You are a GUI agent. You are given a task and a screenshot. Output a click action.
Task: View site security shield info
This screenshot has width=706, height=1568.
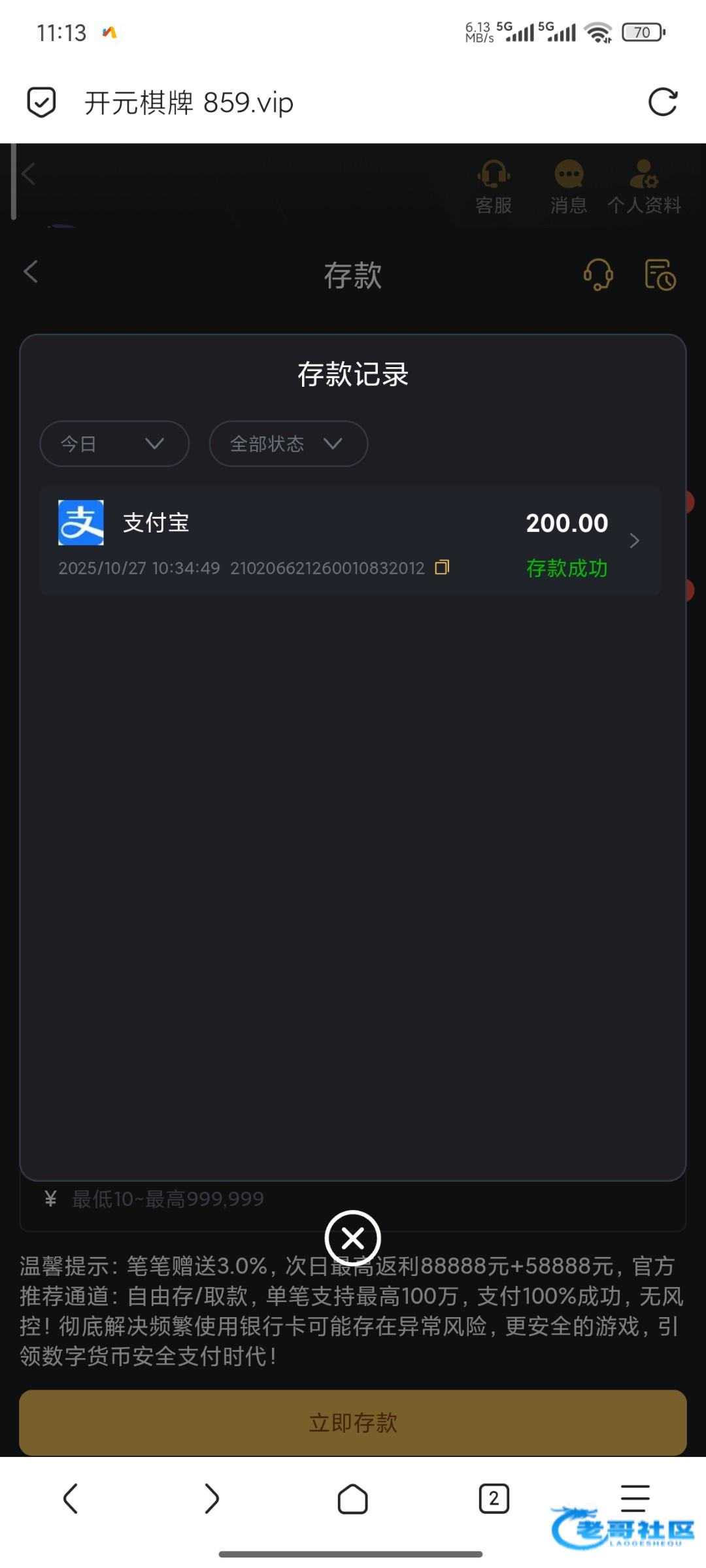click(41, 103)
